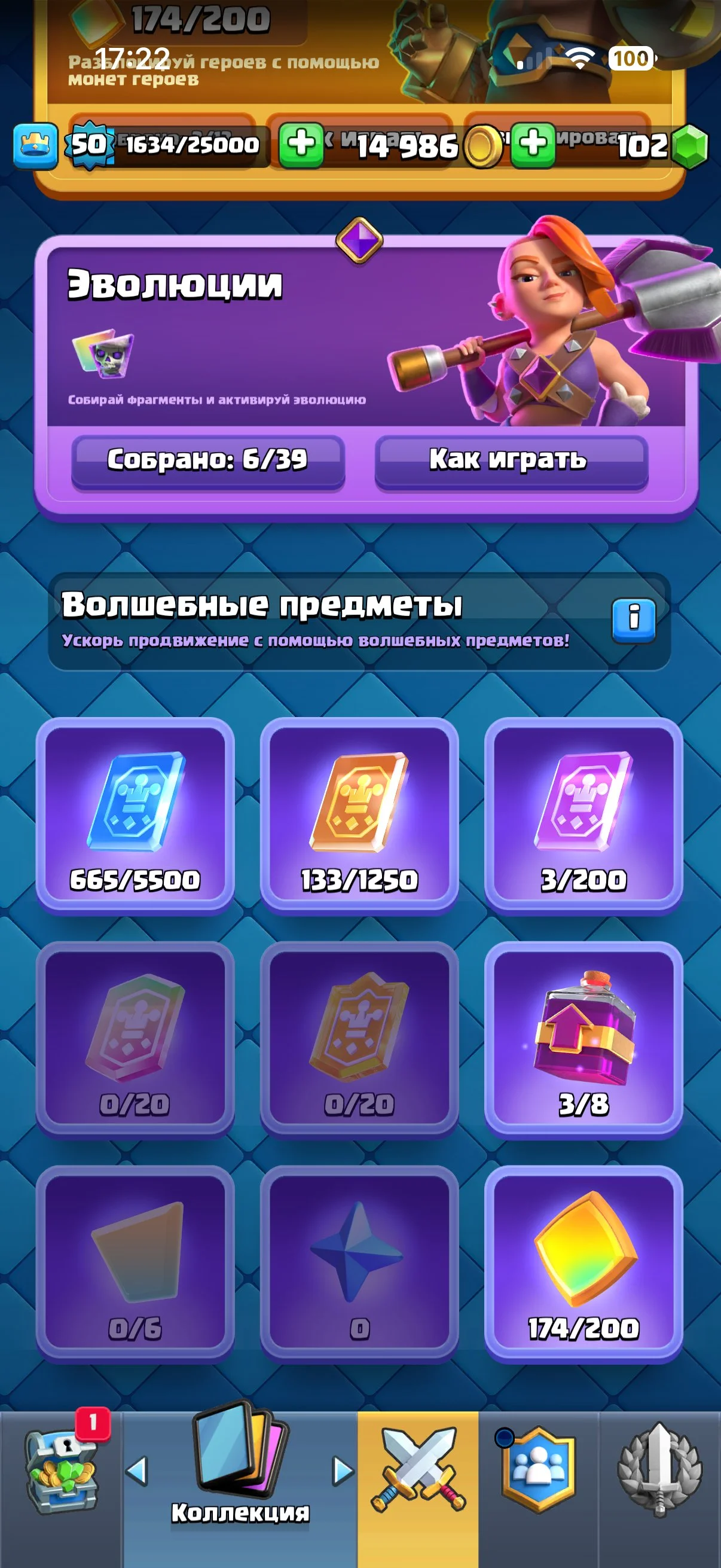Open the clan social tab

point(539,1472)
